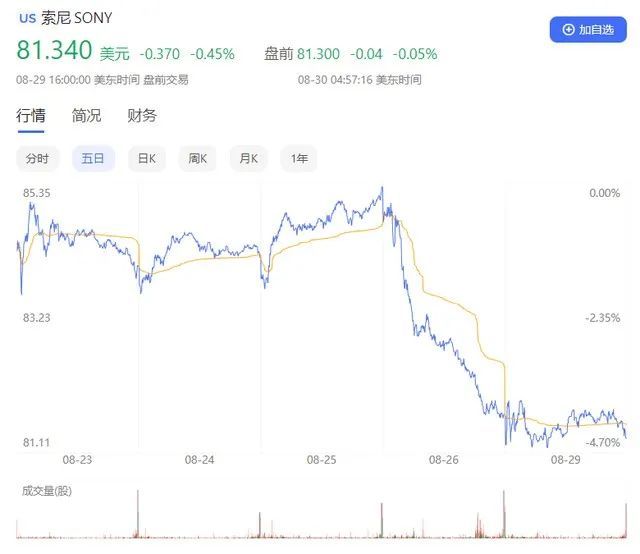Select the 行情 tab
This screenshot has width=640, height=554.
click(31, 115)
